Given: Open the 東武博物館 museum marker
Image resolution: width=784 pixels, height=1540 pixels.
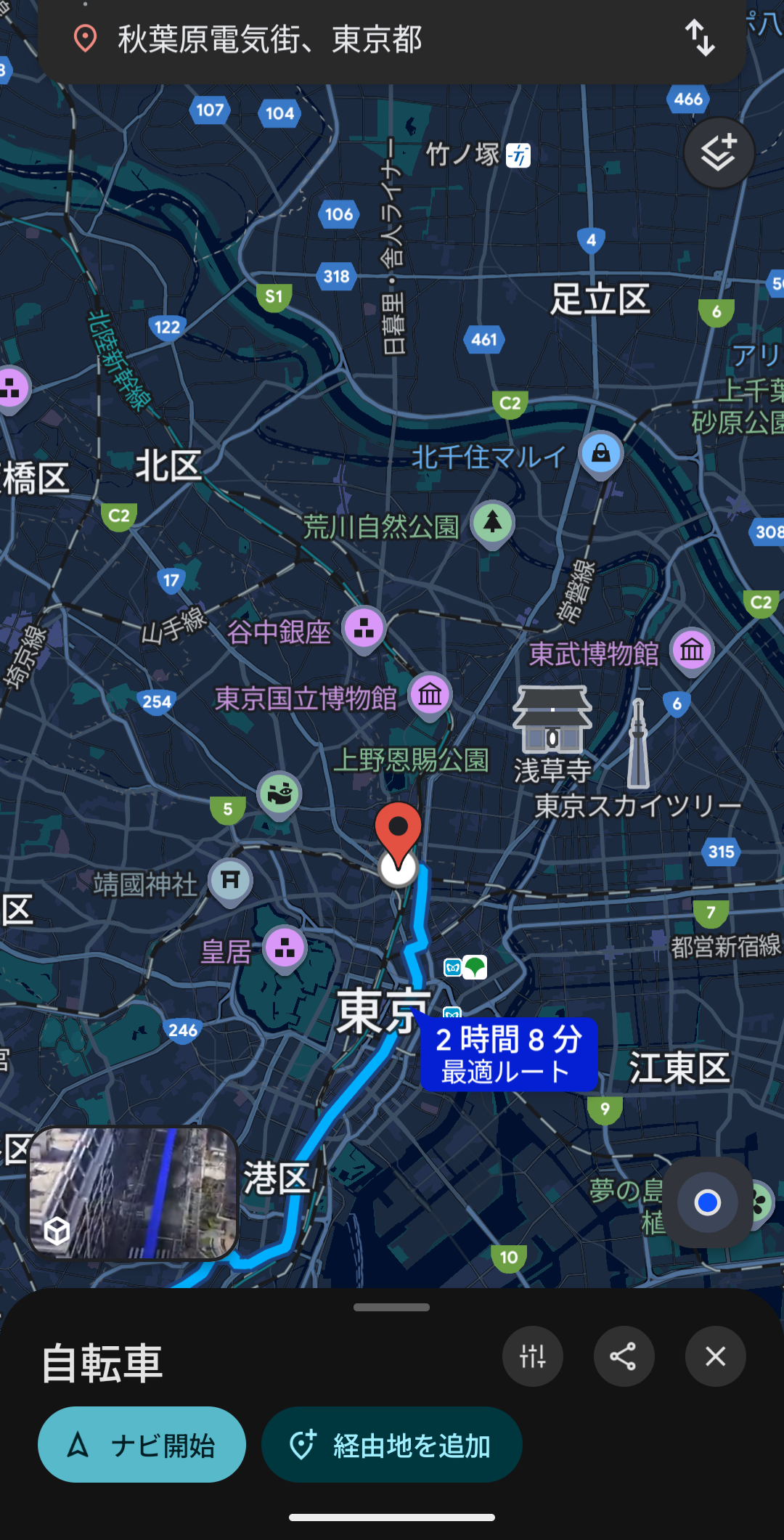Looking at the screenshot, I should [692, 650].
